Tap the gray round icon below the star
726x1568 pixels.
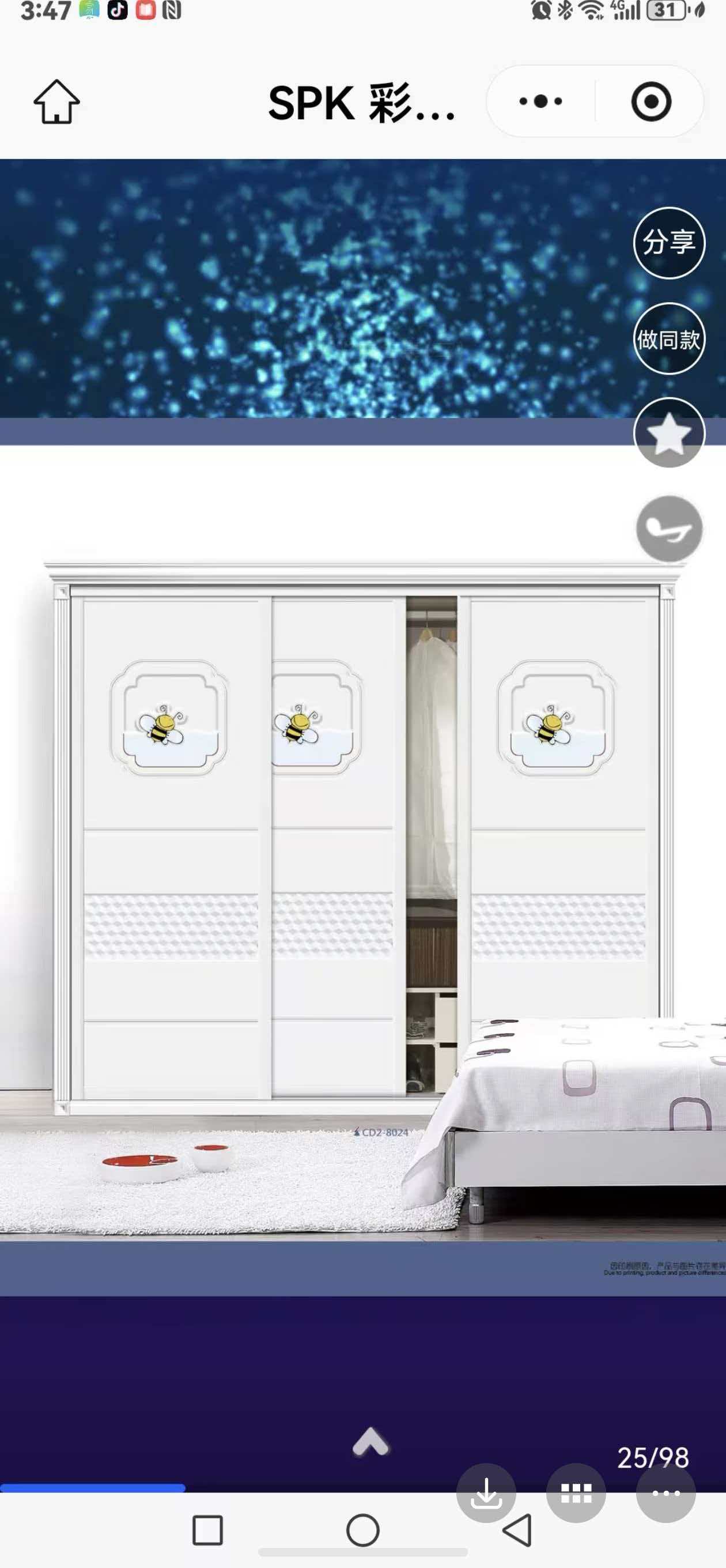coord(670,529)
